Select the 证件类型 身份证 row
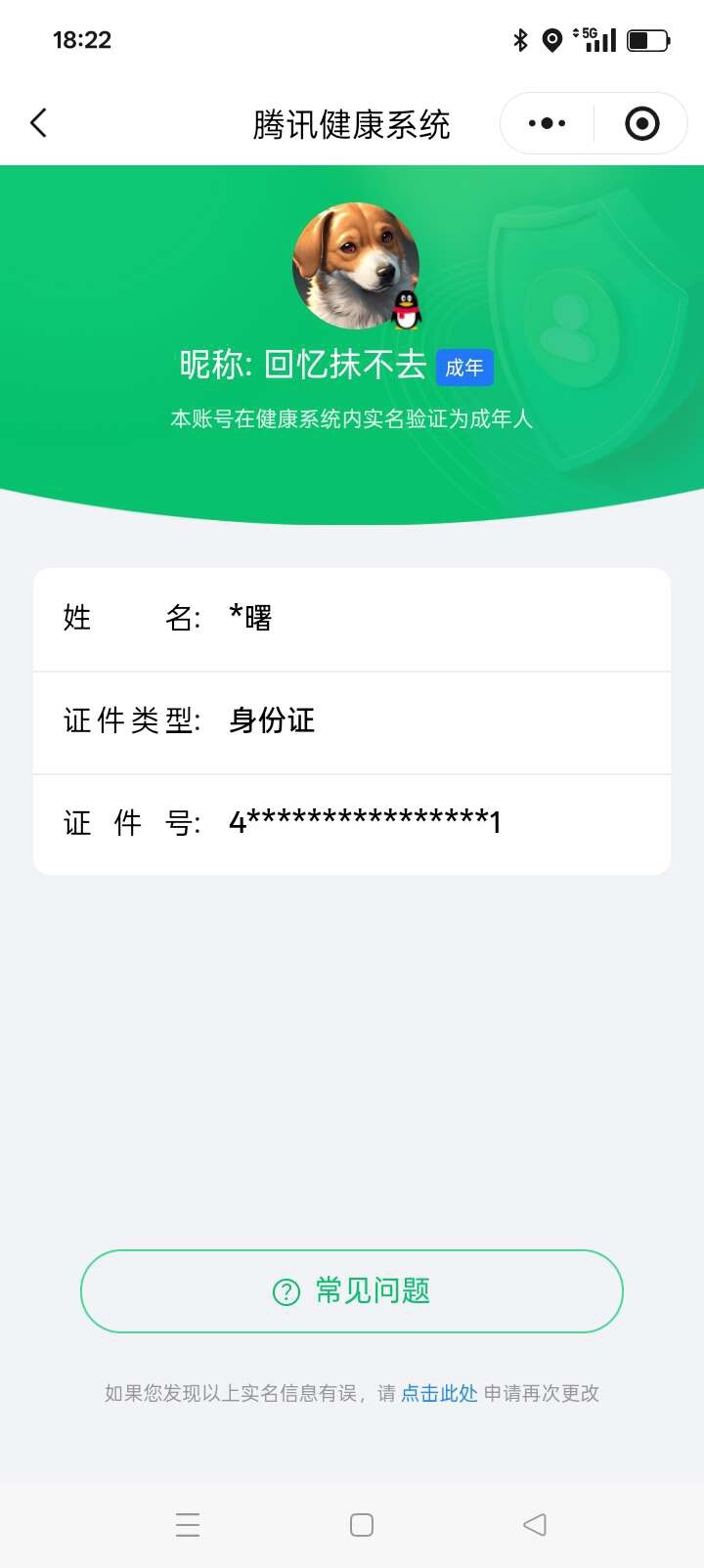This screenshot has width=704, height=1568. [x=350, y=721]
